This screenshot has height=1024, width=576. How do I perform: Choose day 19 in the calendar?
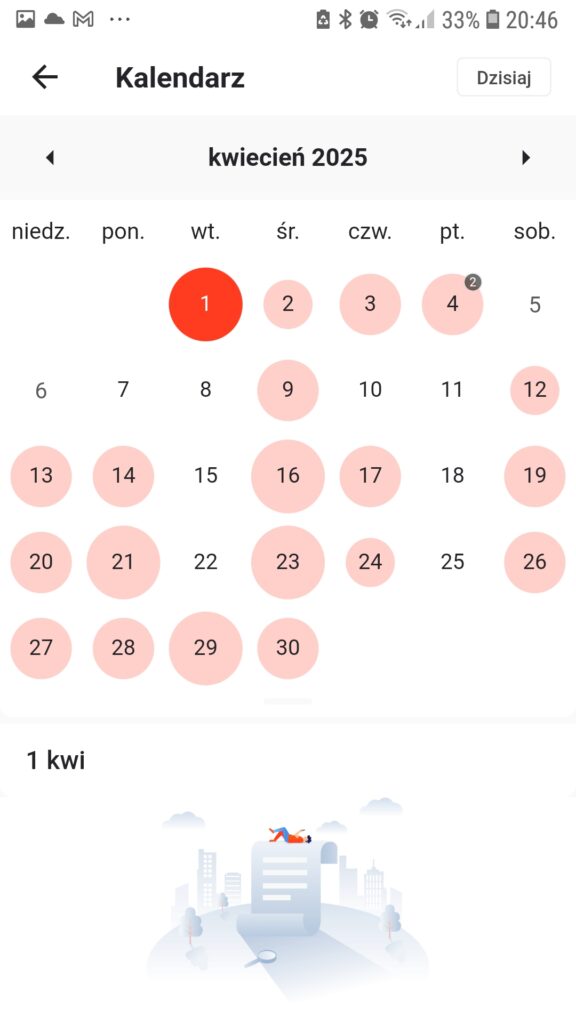click(535, 476)
